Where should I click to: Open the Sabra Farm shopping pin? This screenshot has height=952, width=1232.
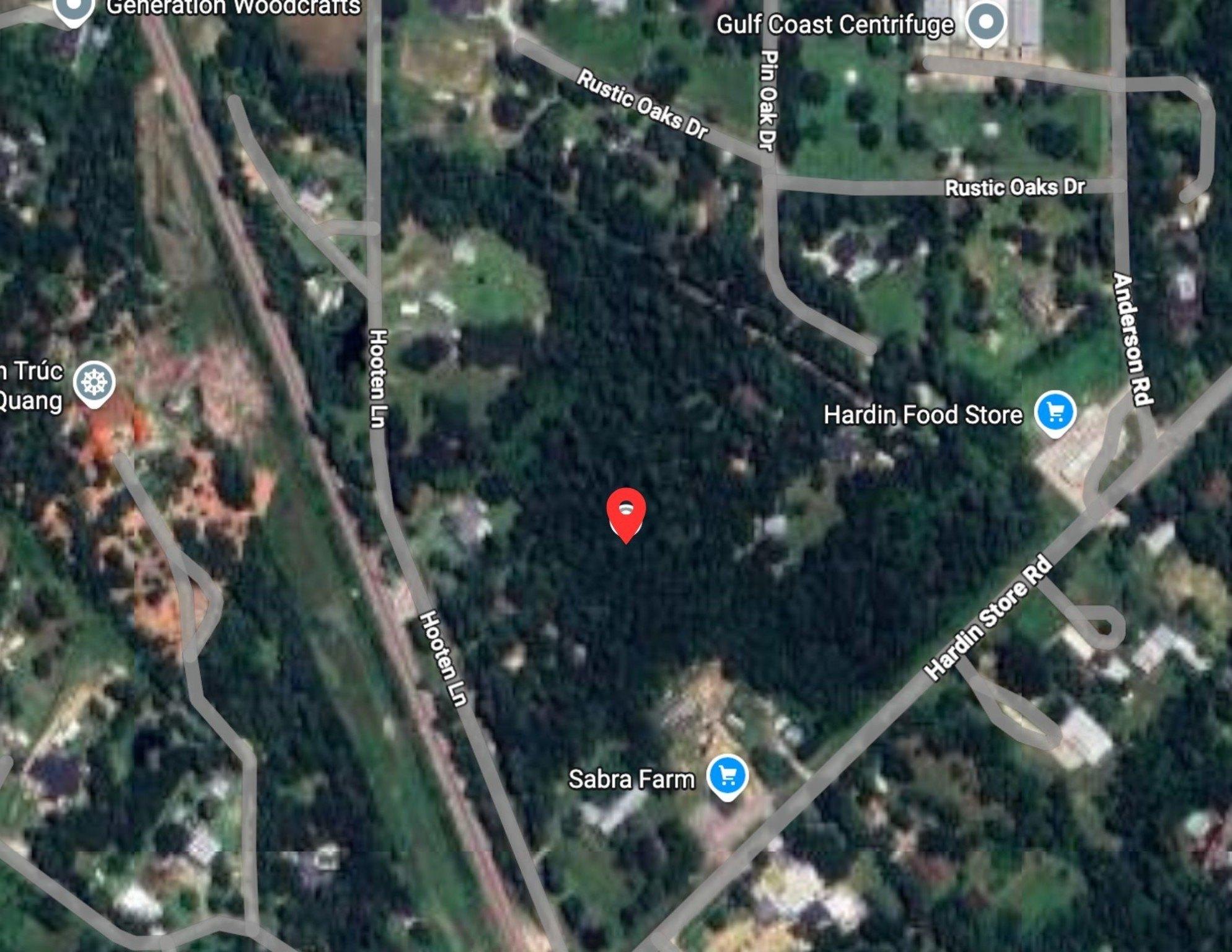[x=728, y=776]
